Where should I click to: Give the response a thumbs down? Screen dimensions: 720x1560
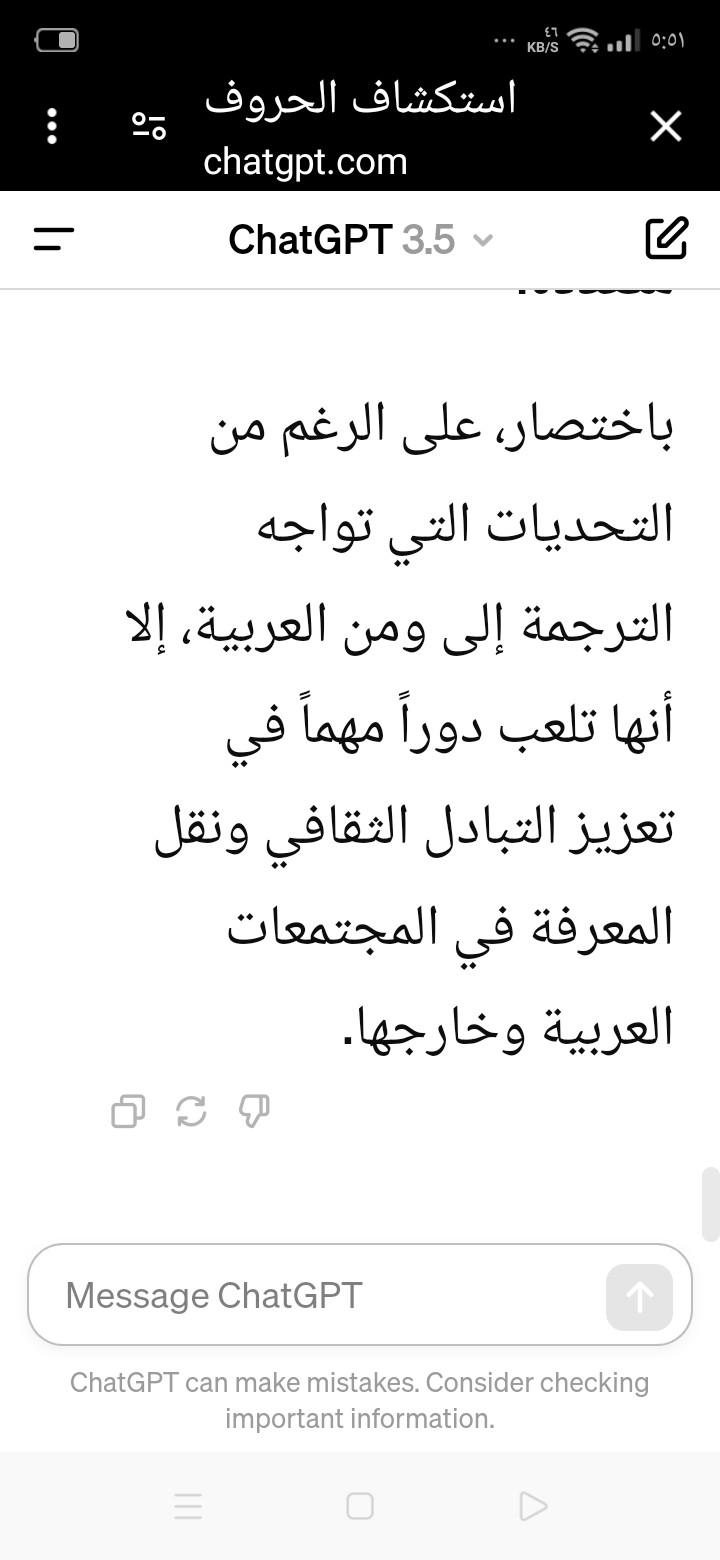point(254,1111)
